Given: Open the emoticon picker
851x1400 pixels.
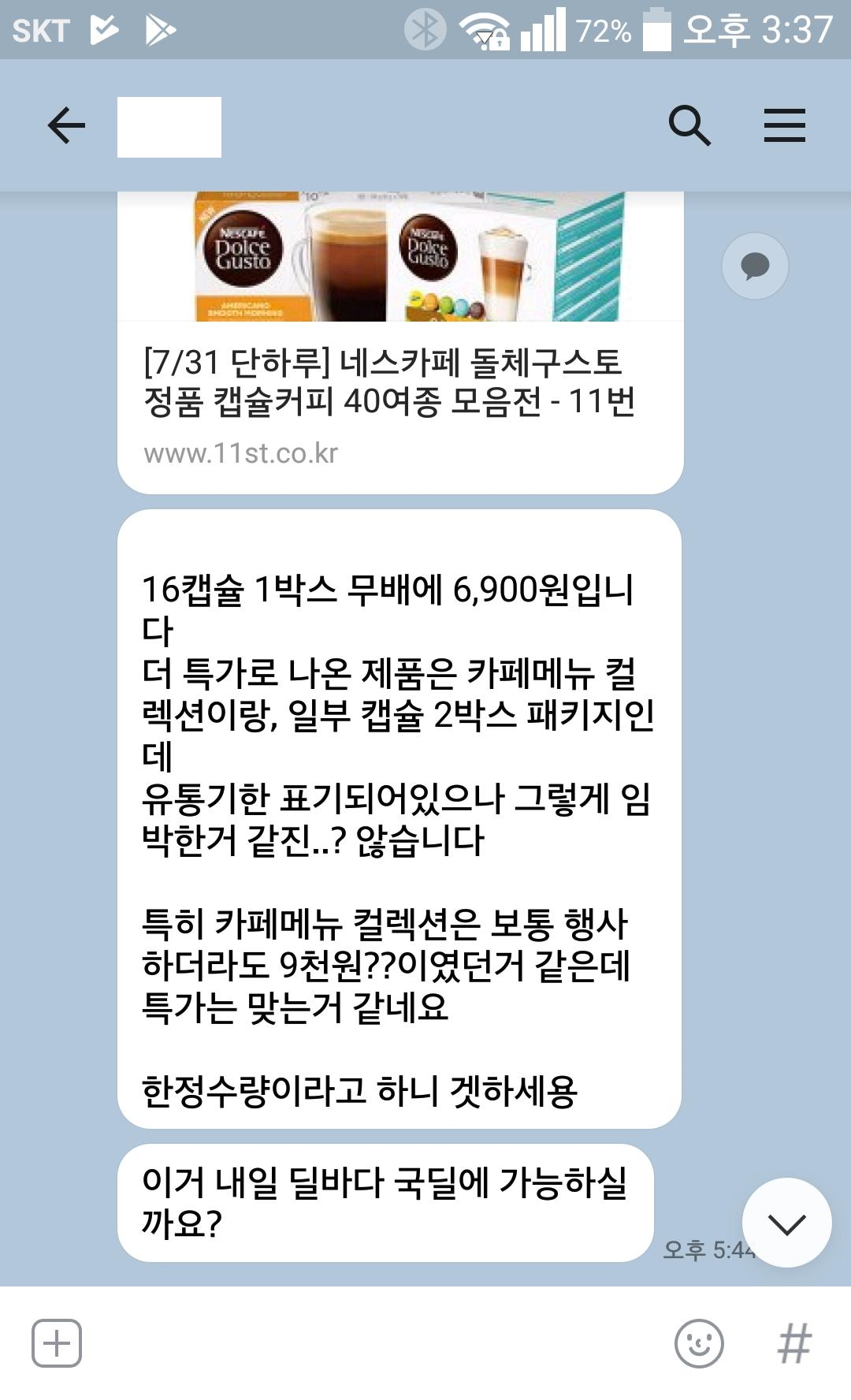Looking at the screenshot, I should coord(699,1342).
